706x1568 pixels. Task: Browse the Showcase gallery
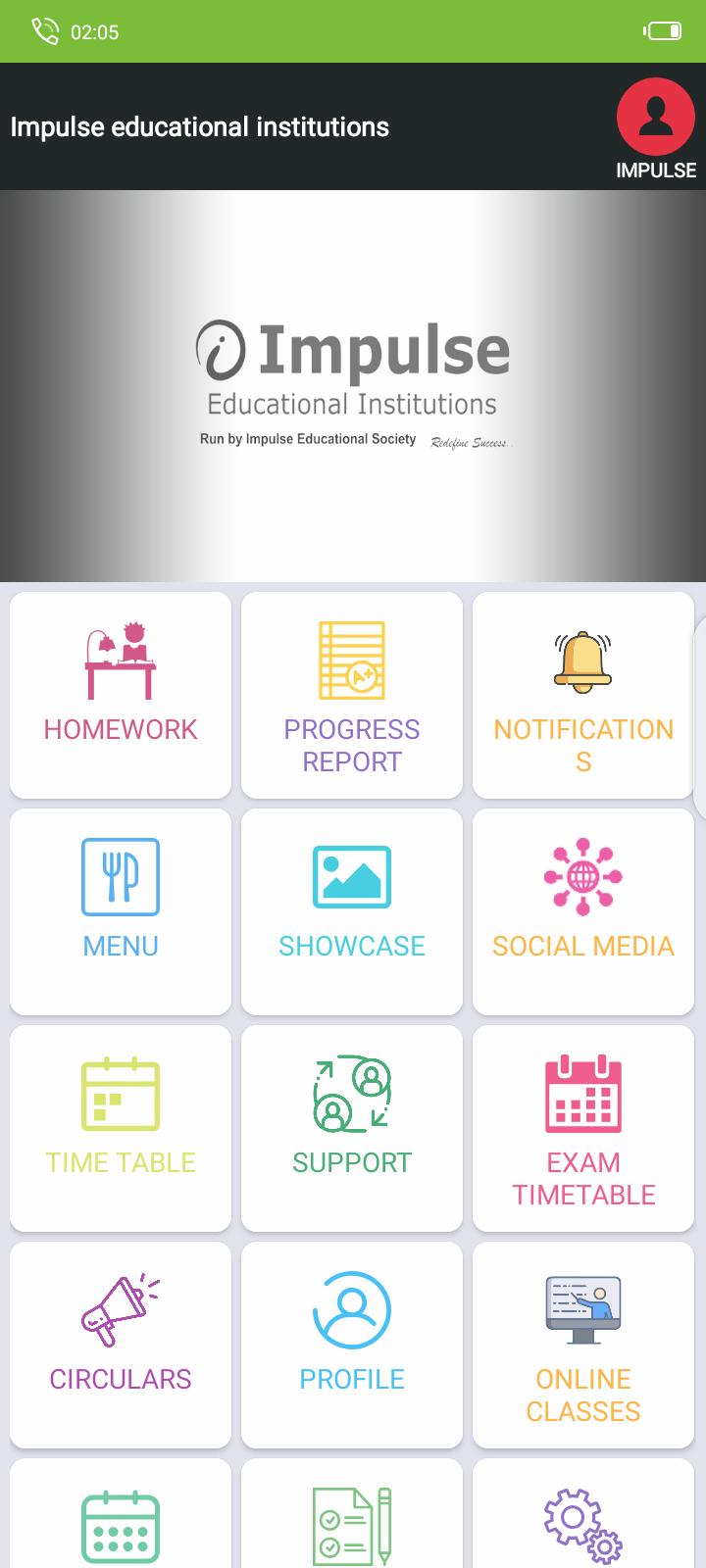352,911
